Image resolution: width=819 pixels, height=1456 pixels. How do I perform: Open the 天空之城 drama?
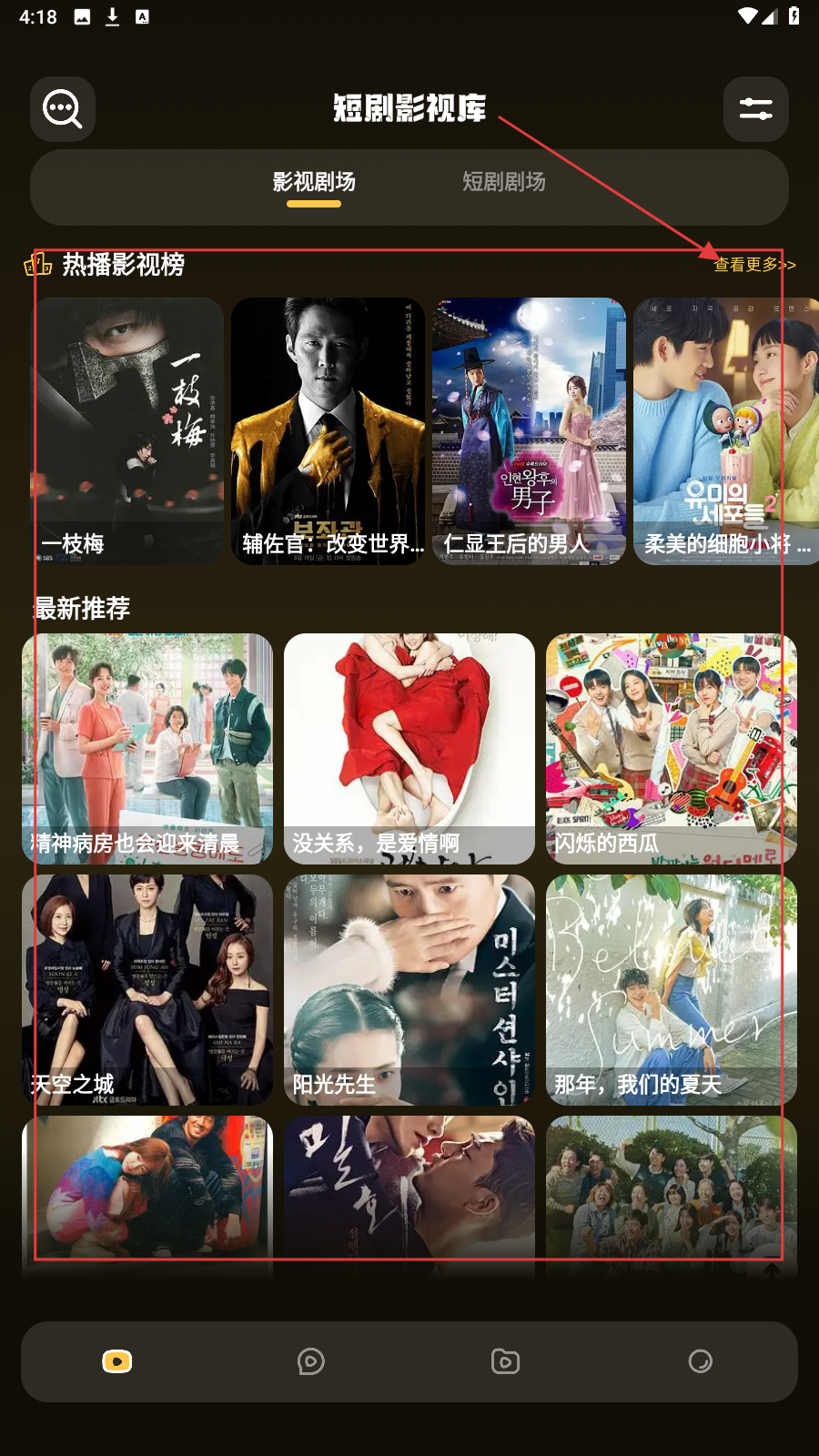pyautogui.click(x=147, y=989)
